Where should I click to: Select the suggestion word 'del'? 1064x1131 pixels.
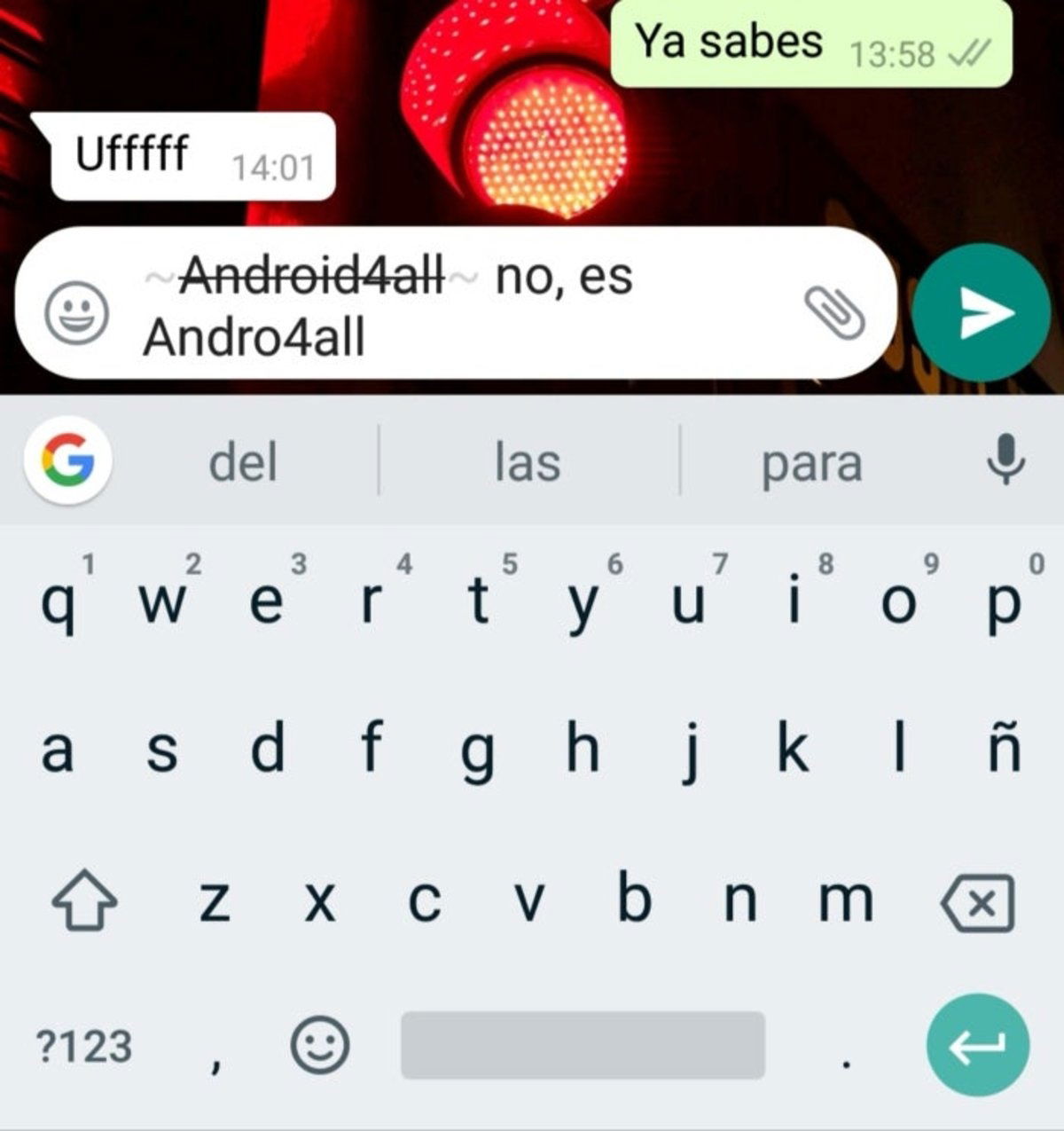(x=243, y=460)
